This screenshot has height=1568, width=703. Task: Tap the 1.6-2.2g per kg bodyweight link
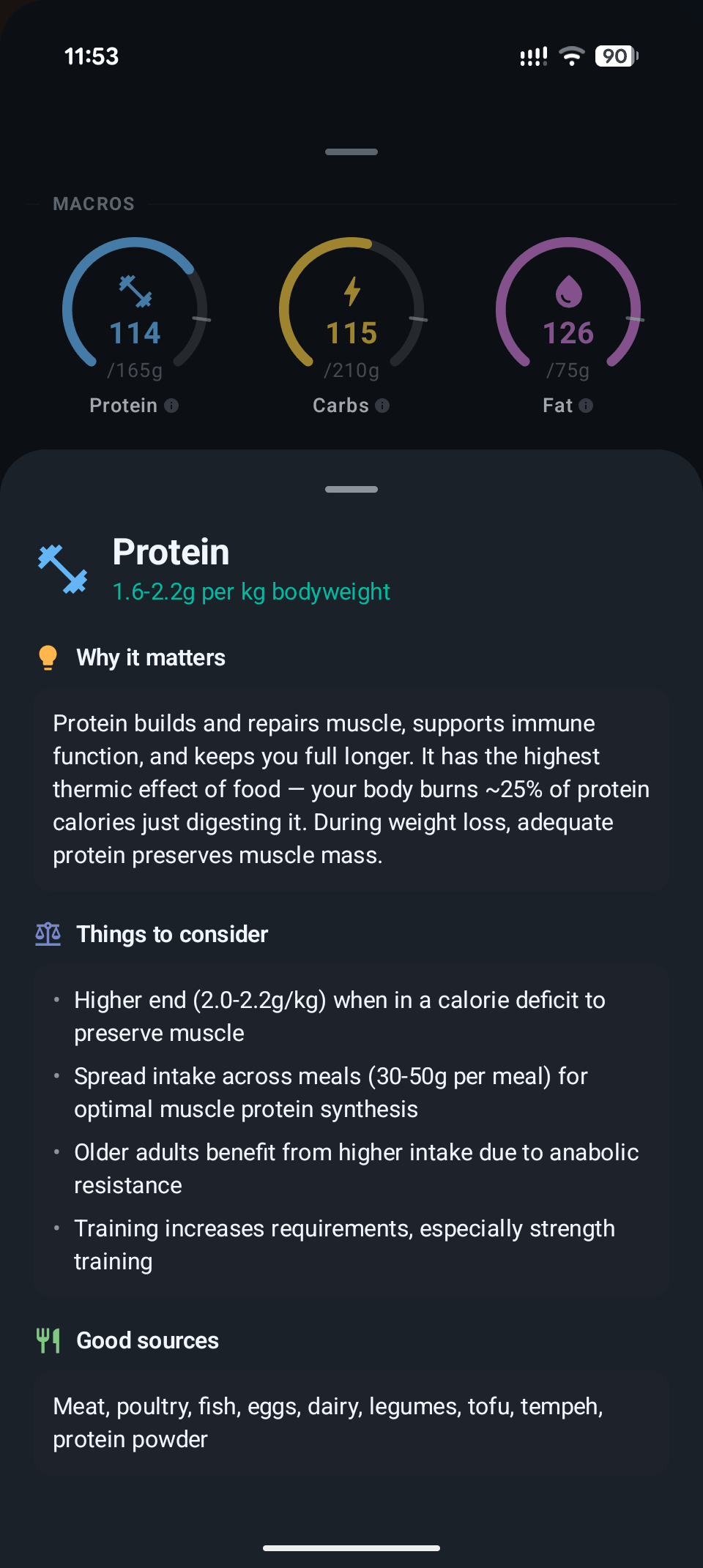click(251, 591)
